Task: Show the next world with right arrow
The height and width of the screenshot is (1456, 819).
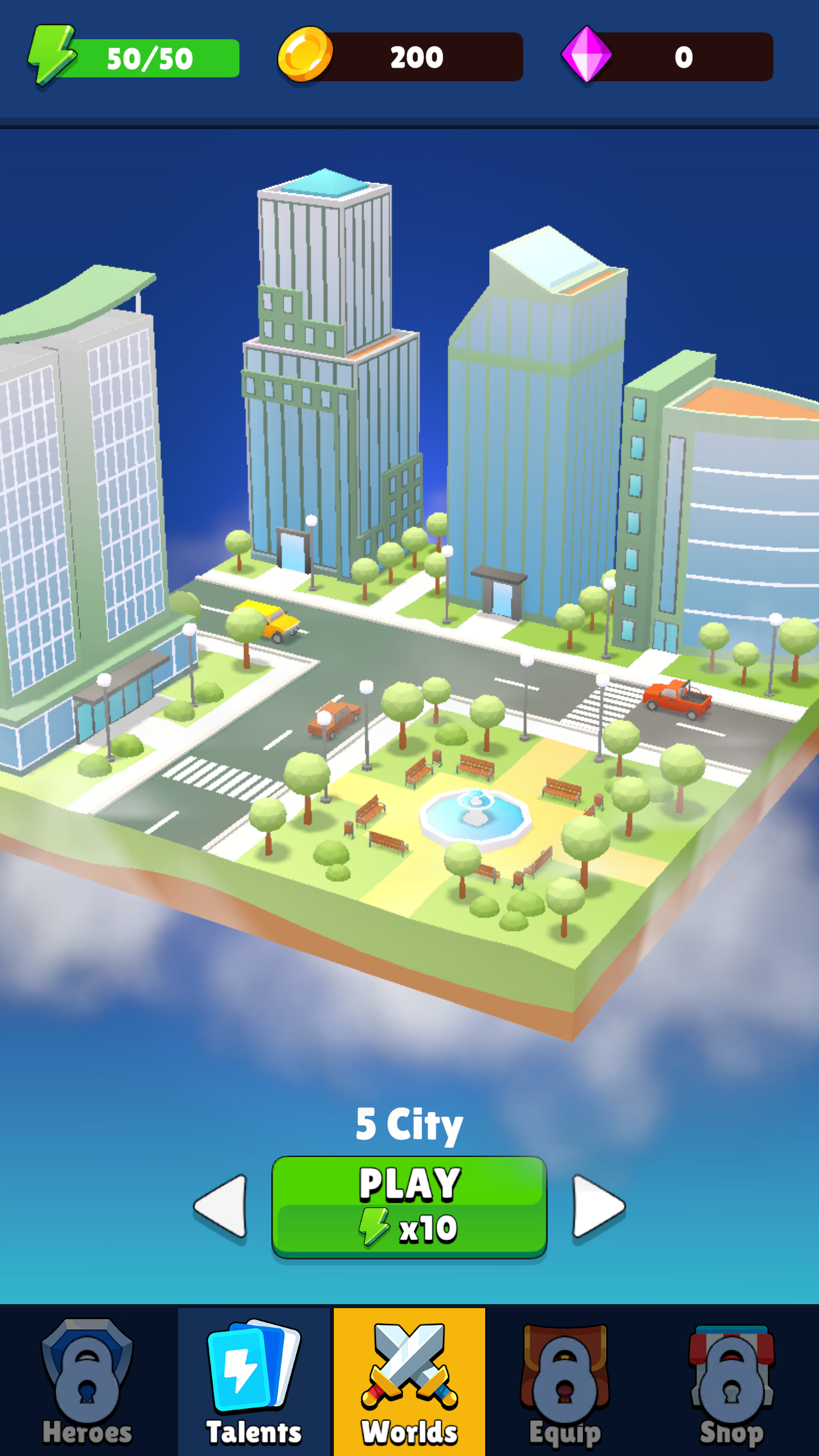Action: [598, 1206]
